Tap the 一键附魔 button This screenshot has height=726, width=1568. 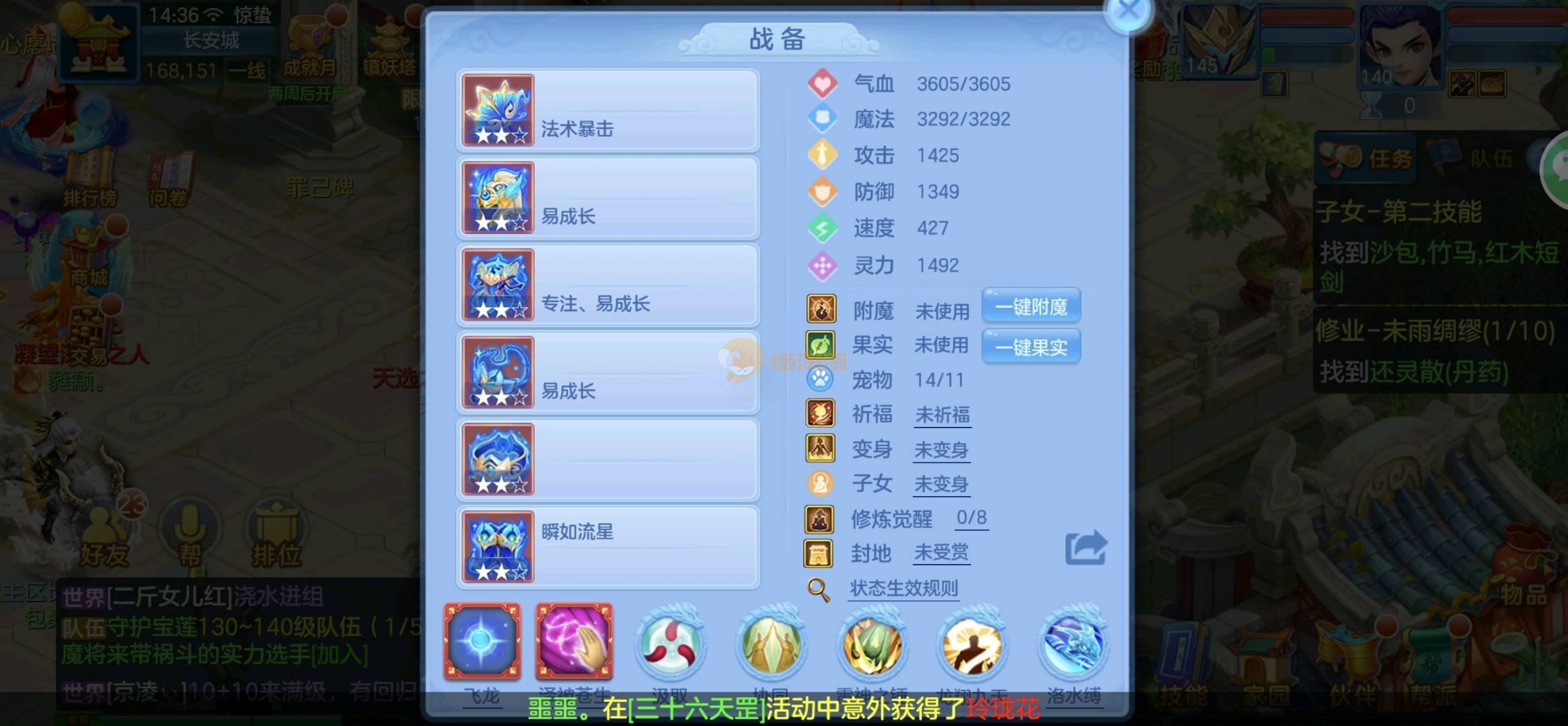pyautogui.click(x=1031, y=307)
